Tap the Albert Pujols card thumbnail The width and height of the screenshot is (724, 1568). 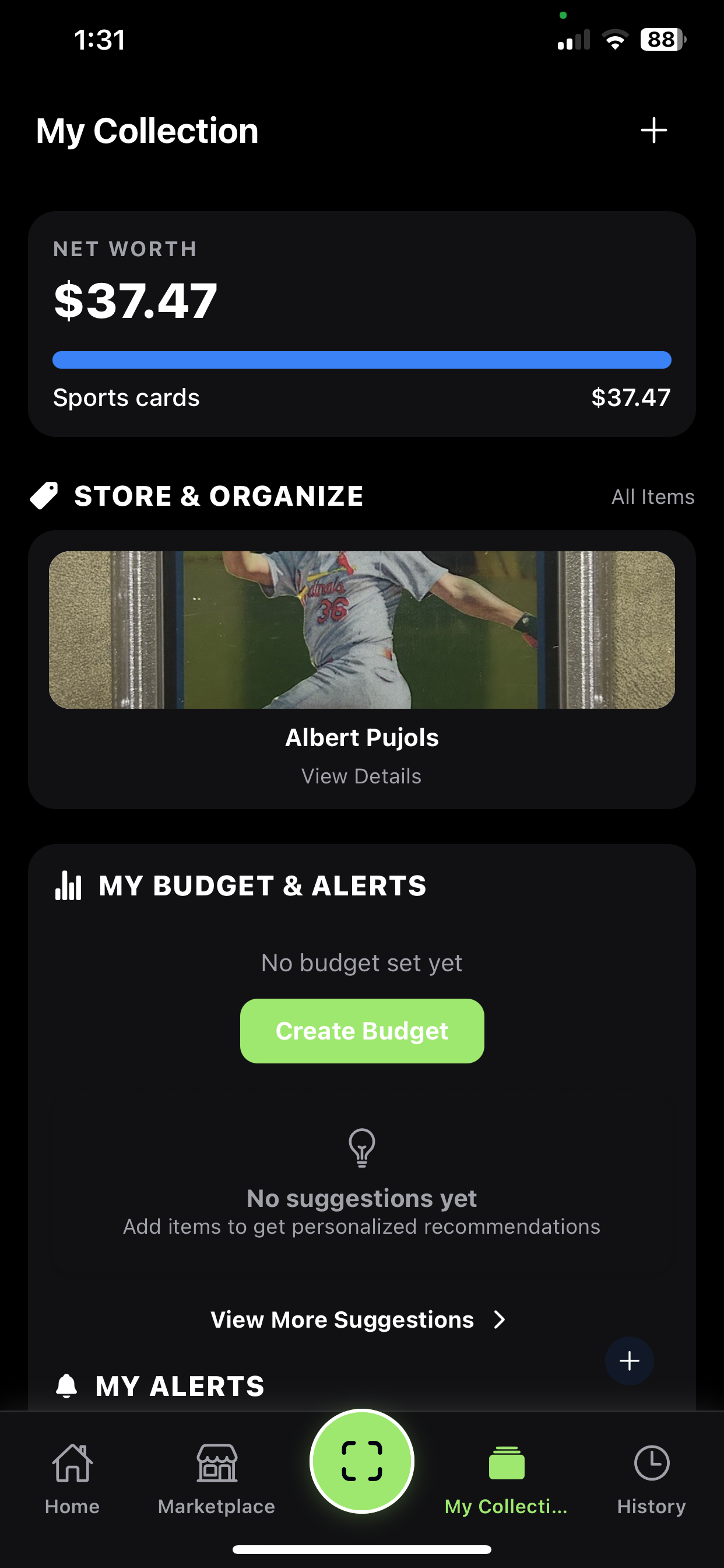pyautogui.click(x=362, y=630)
